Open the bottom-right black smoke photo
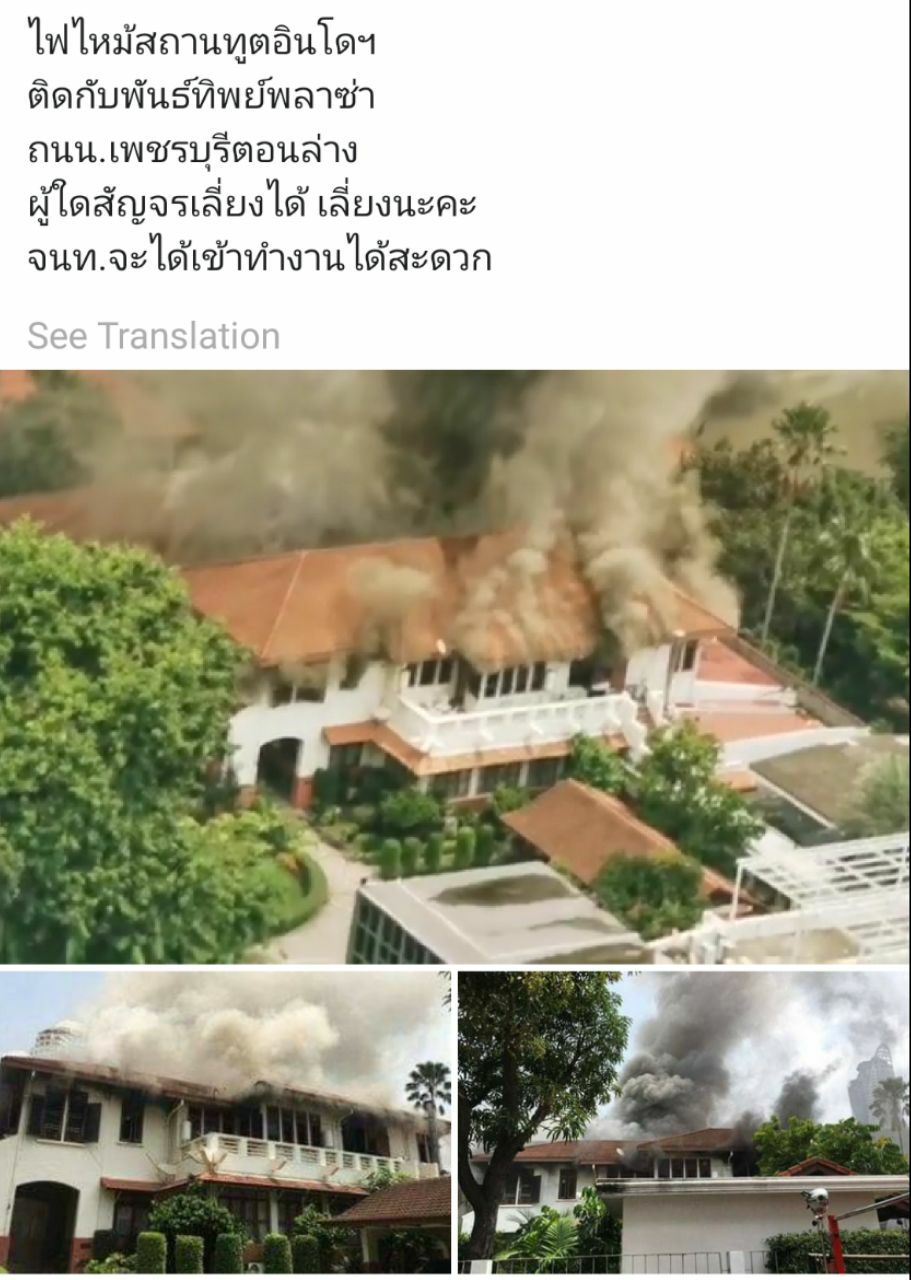 (684, 1122)
